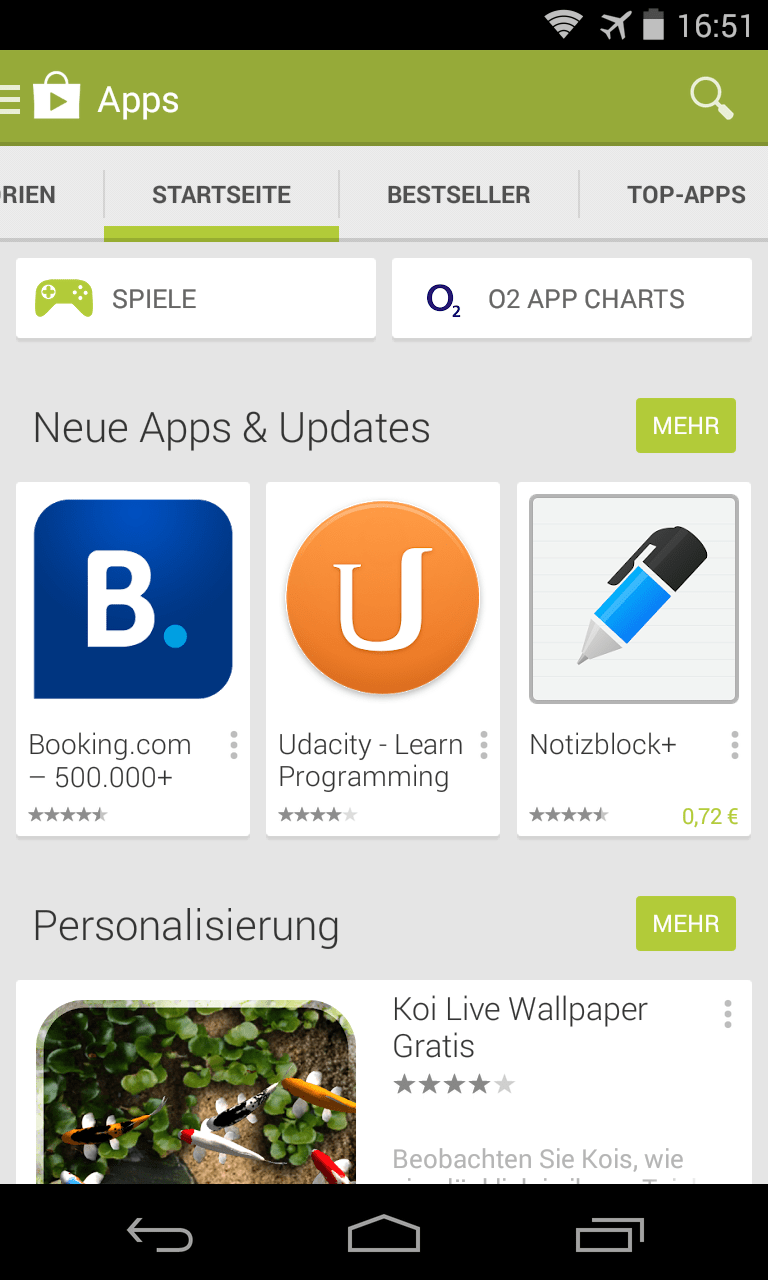The width and height of the screenshot is (768, 1280).
Task: Switch to the Bestseller tab
Action: (x=459, y=195)
